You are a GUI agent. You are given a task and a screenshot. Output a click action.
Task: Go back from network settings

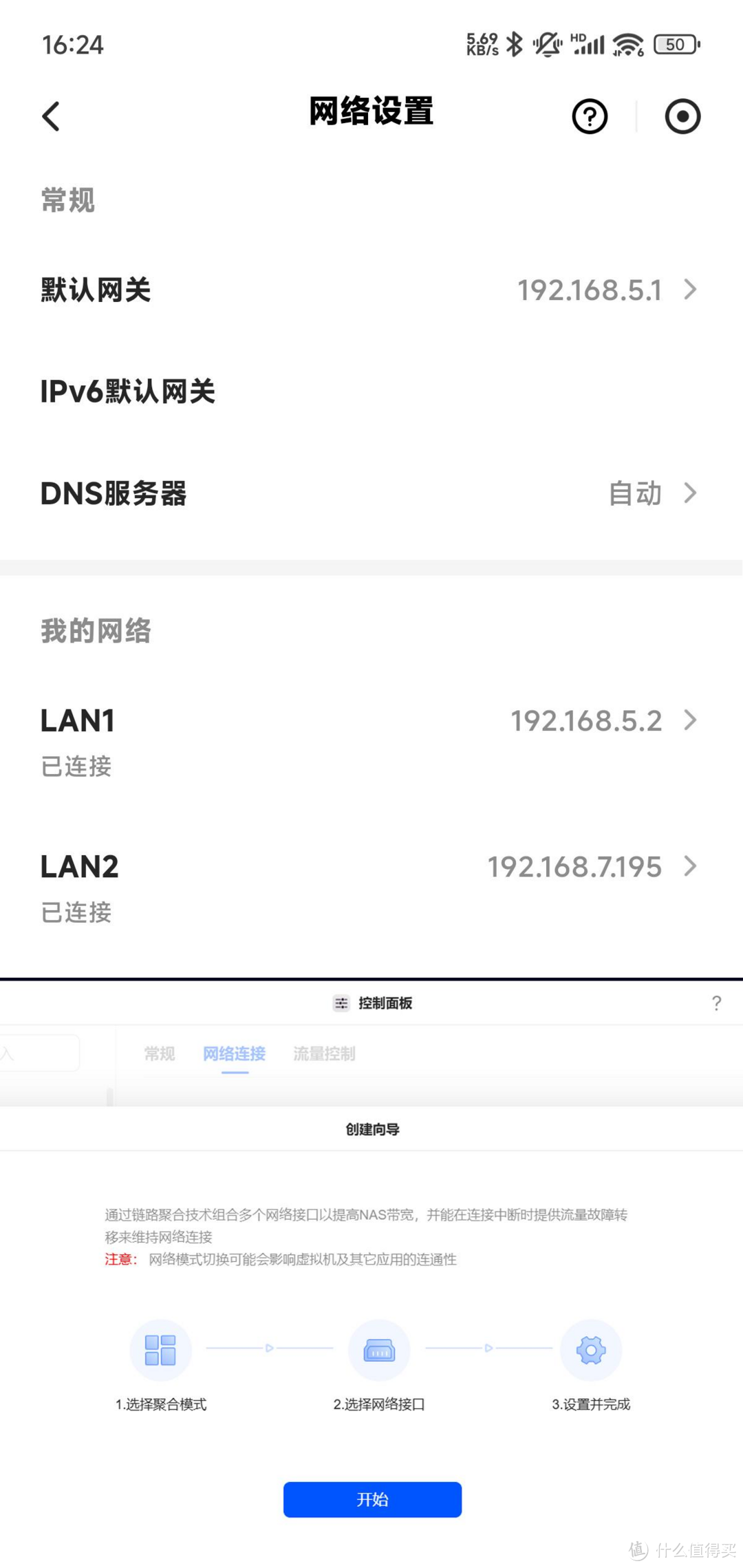(x=52, y=116)
